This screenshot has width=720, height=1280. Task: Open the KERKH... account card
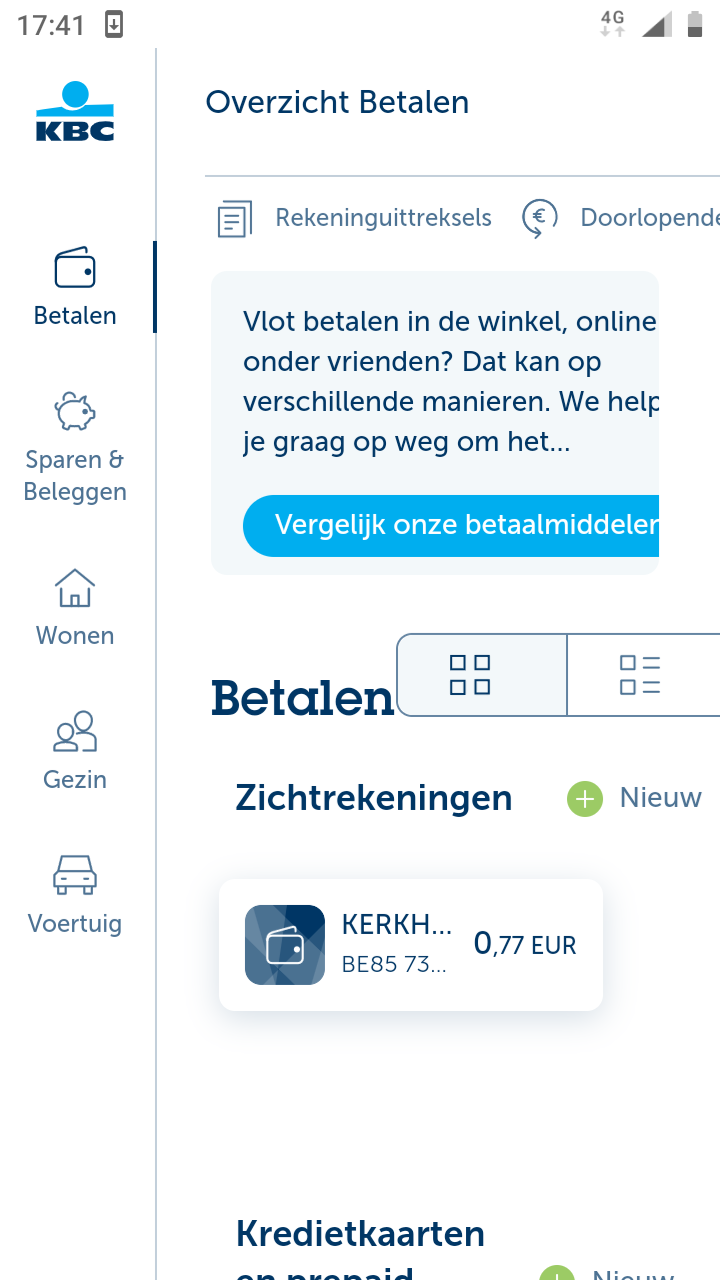coord(411,945)
